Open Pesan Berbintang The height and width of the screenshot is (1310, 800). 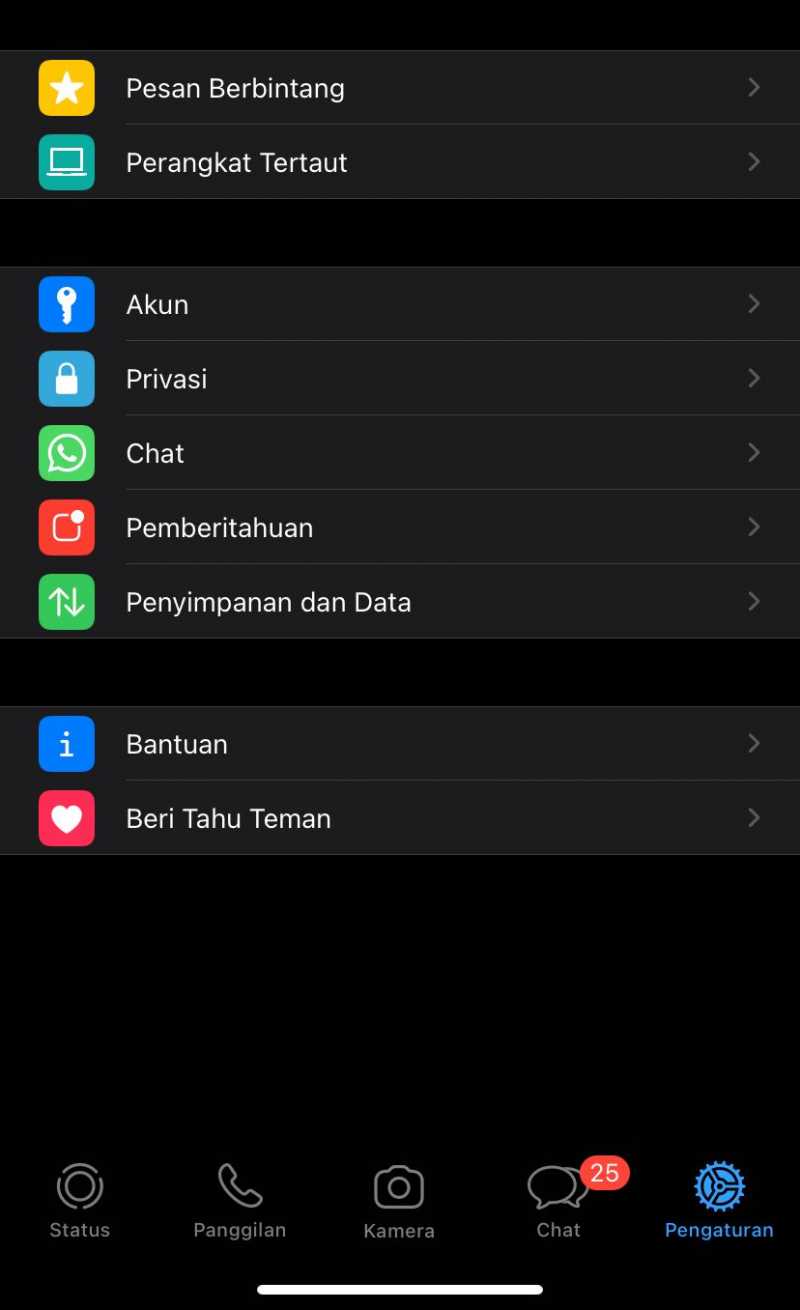[x=400, y=88]
